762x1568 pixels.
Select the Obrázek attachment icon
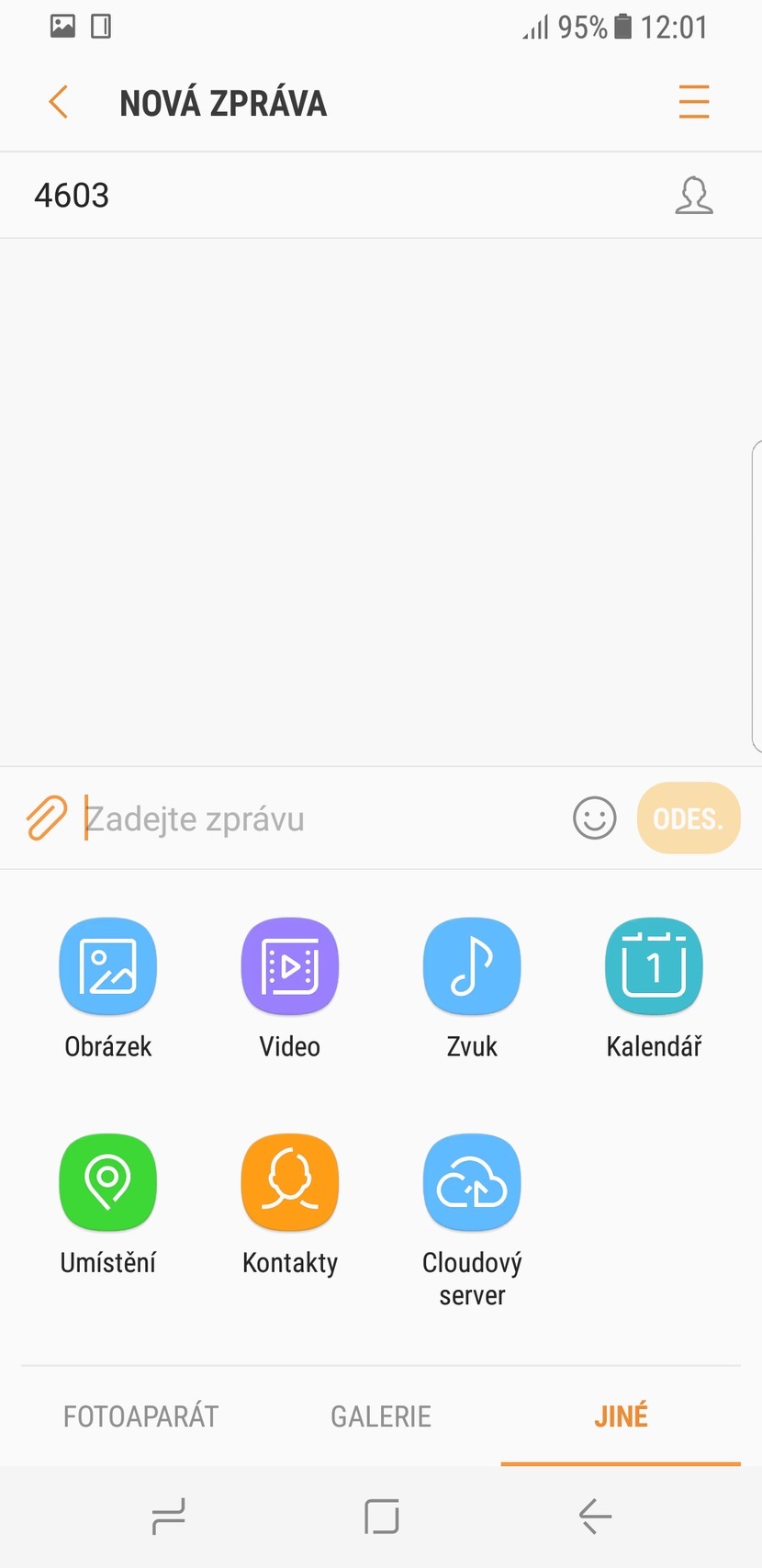pos(107,966)
